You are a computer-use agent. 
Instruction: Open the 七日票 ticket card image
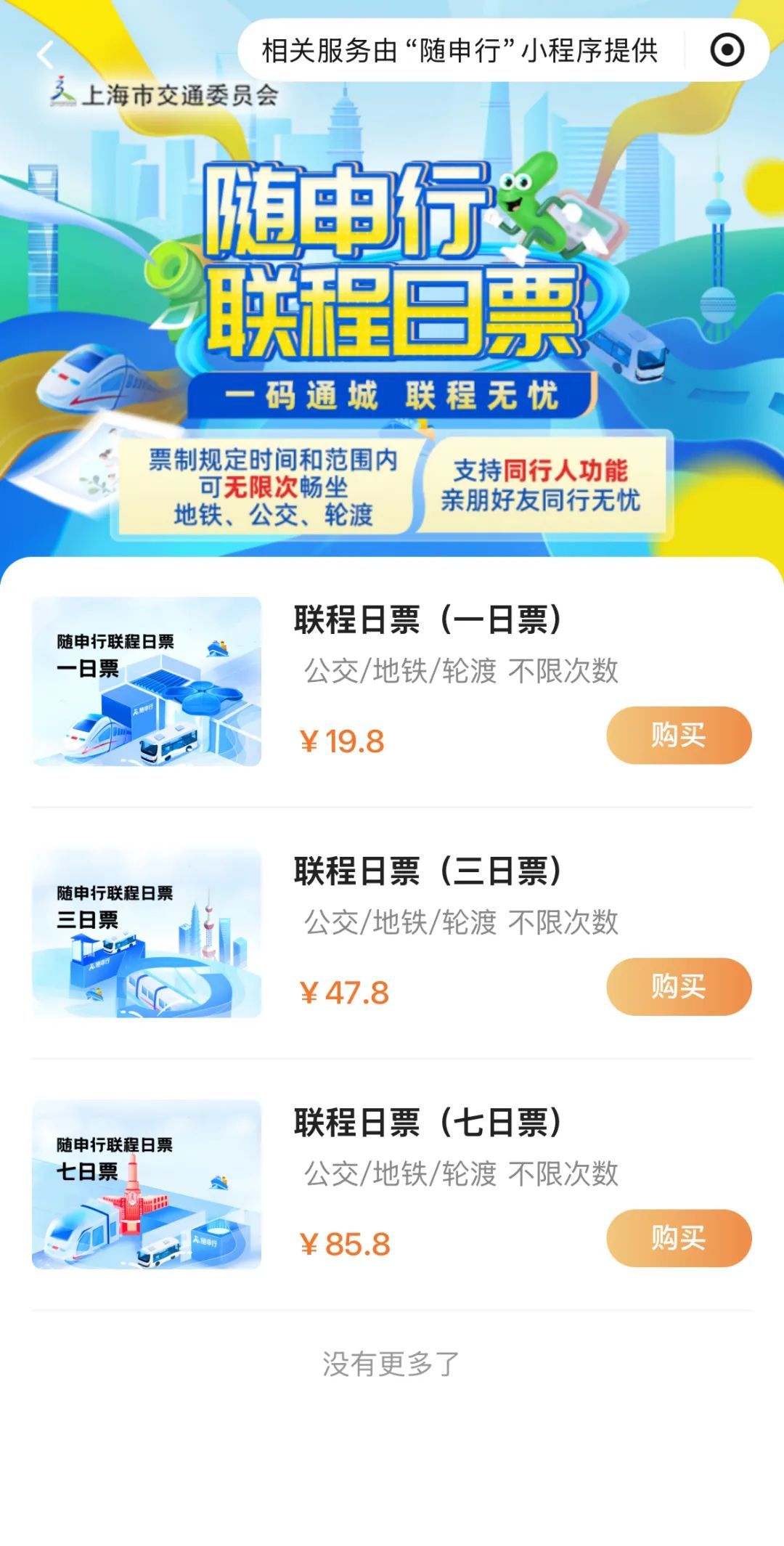[147, 1184]
